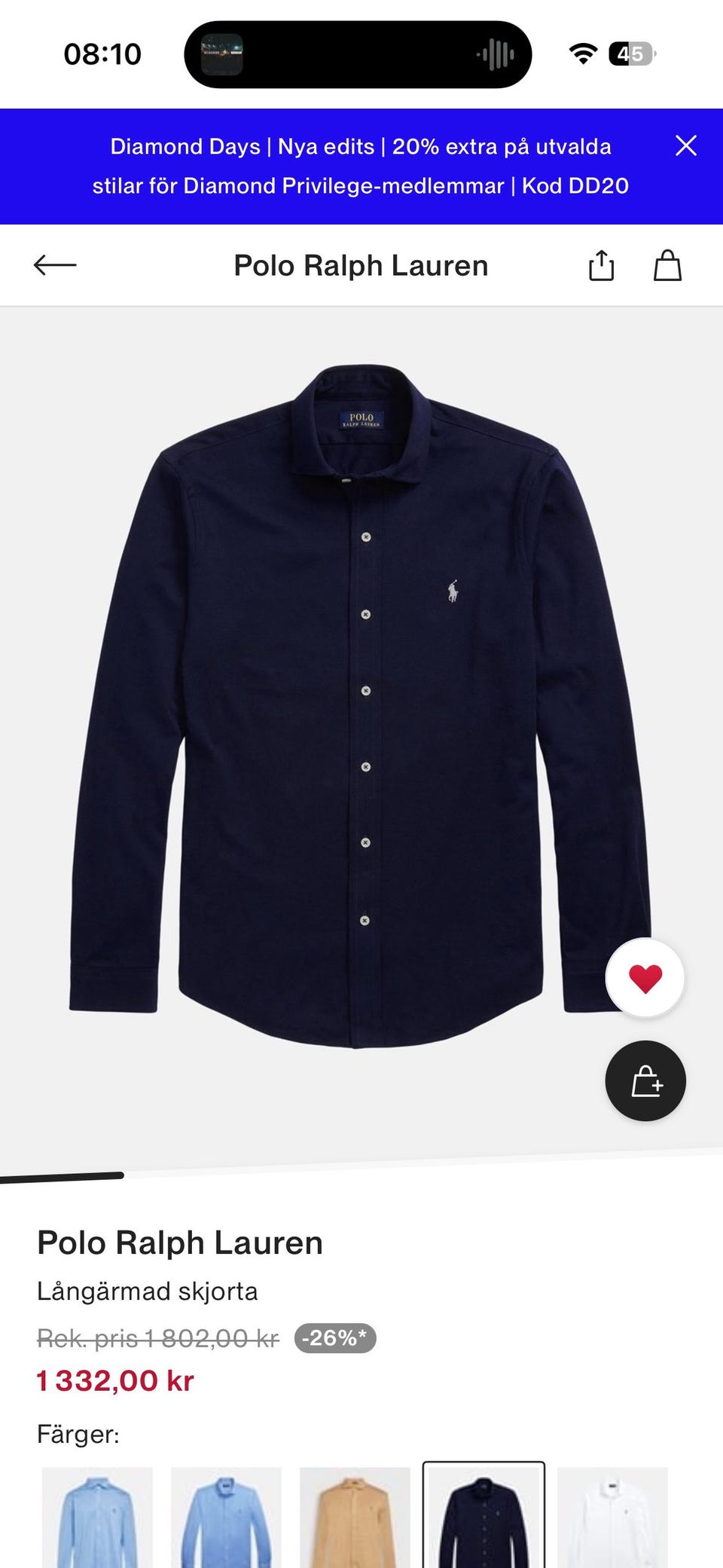
Task: Add the shirt to the bag
Action: point(645,1081)
